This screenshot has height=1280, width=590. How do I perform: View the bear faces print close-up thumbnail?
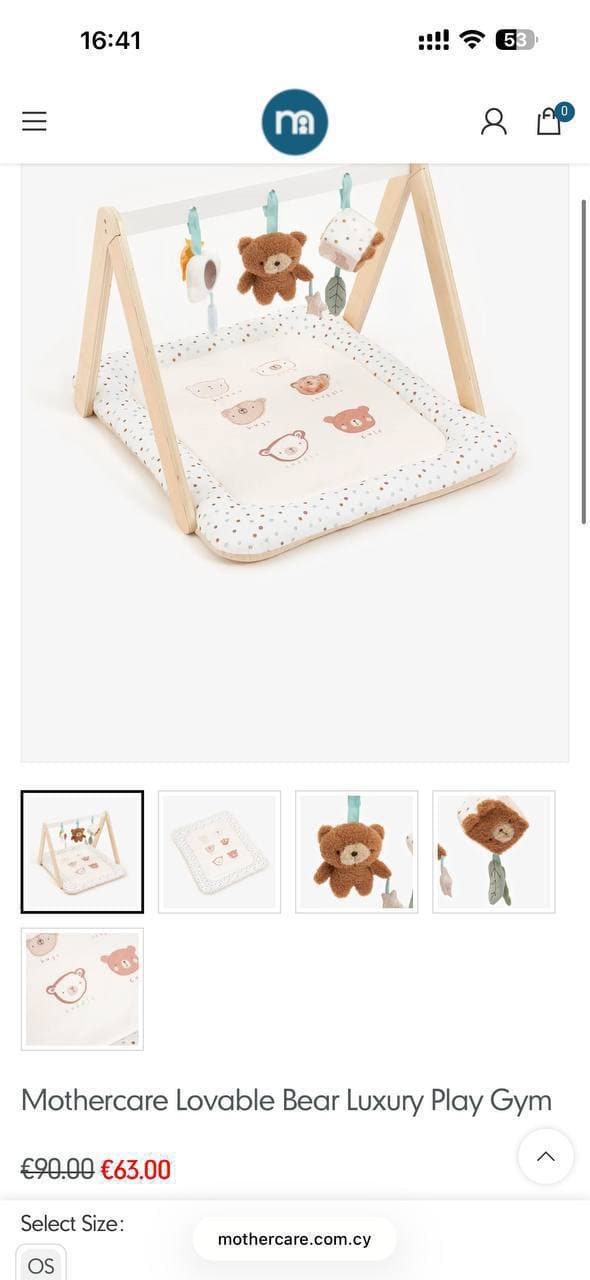click(82, 989)
